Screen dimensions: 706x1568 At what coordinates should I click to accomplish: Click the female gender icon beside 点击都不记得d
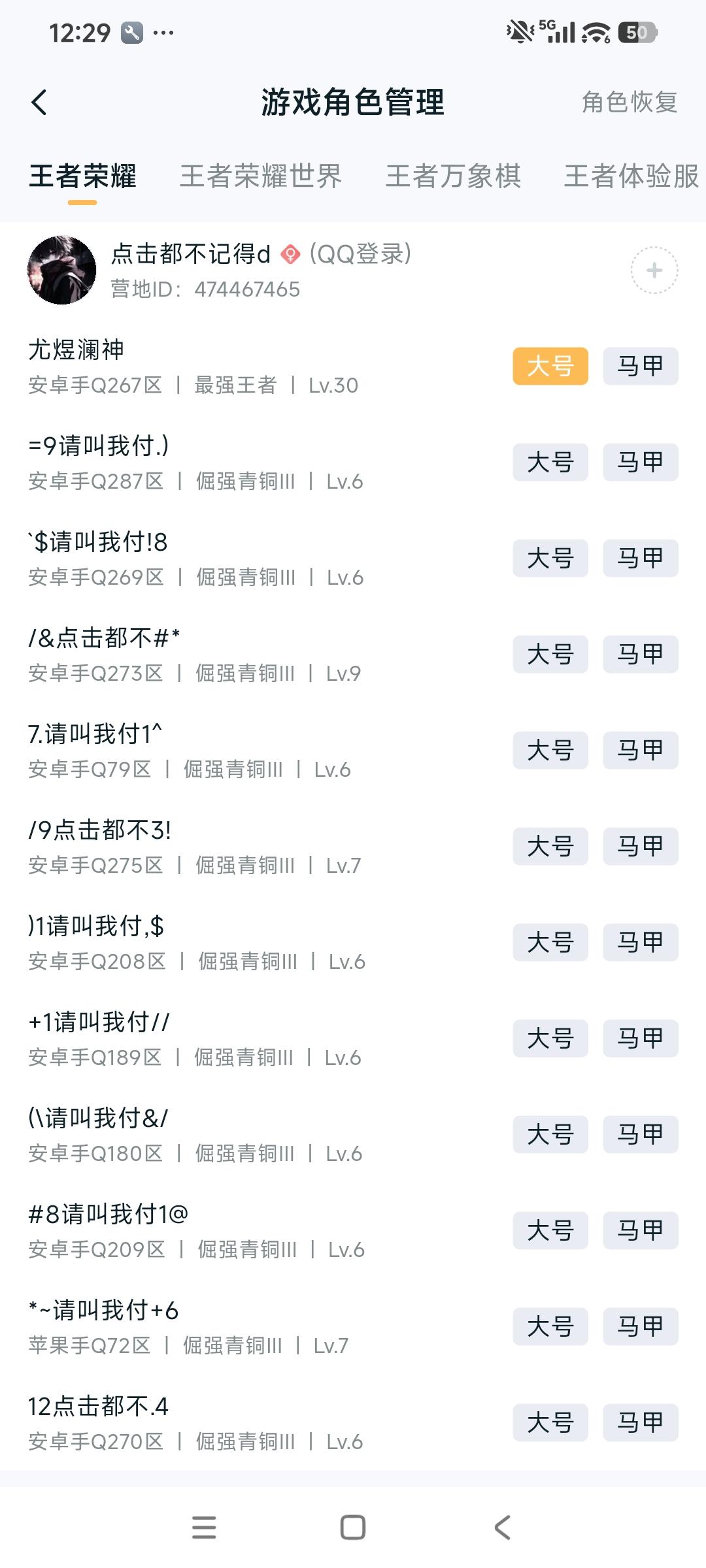pyautogui.click(x=290, y=255)
